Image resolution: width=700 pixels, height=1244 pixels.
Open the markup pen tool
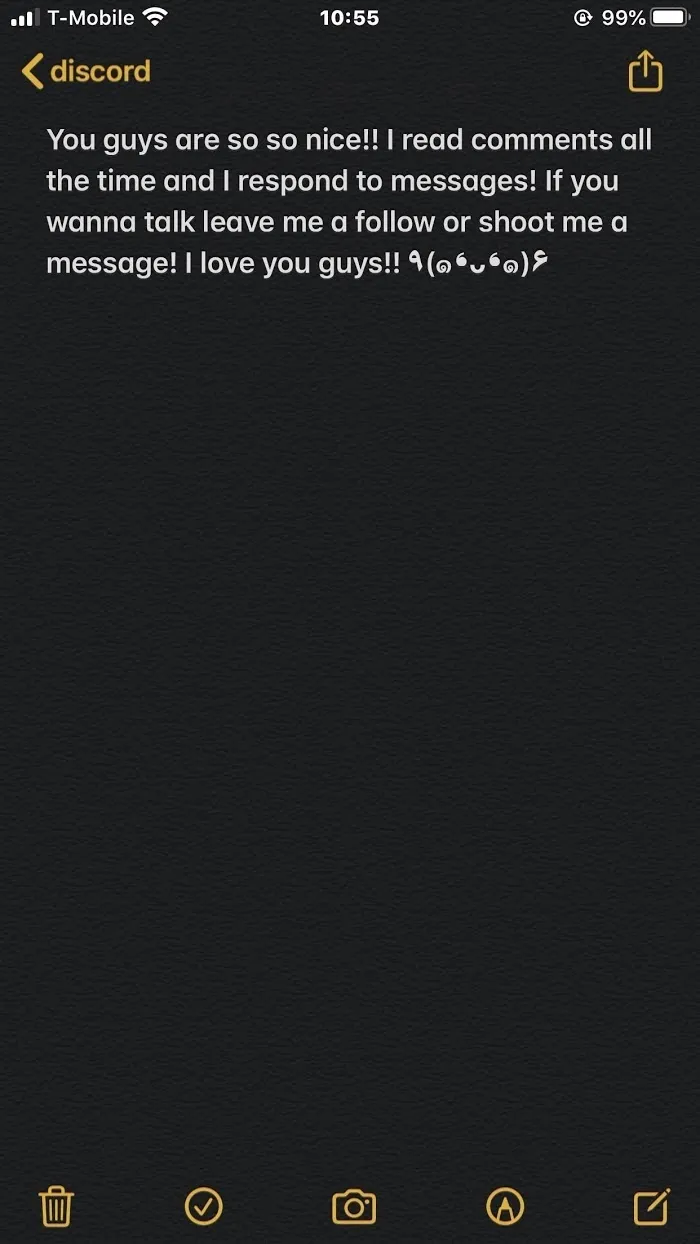click(x=505, y=1207)
